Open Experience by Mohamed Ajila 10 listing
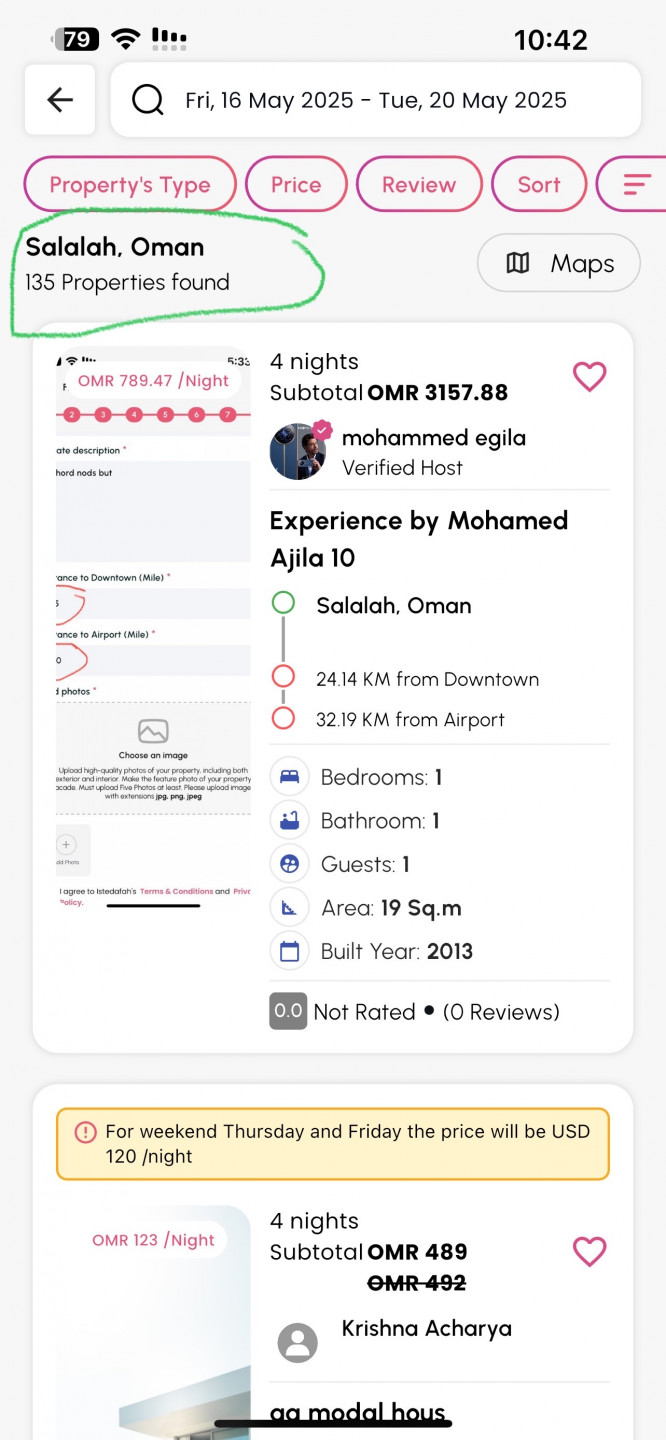Image resolution: width=666 pixels, height=1440 pixels. 418,539
